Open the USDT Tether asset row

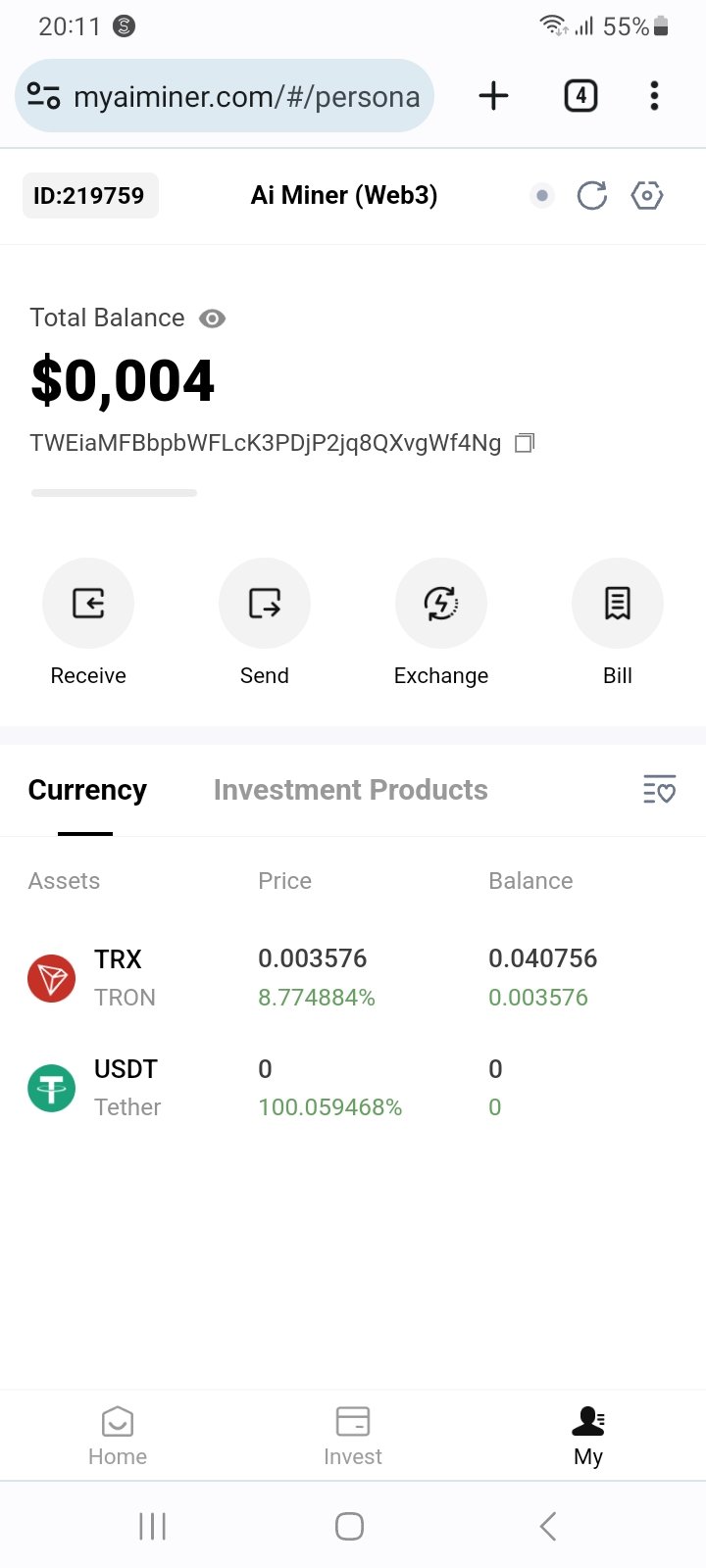pos(353,1088)
